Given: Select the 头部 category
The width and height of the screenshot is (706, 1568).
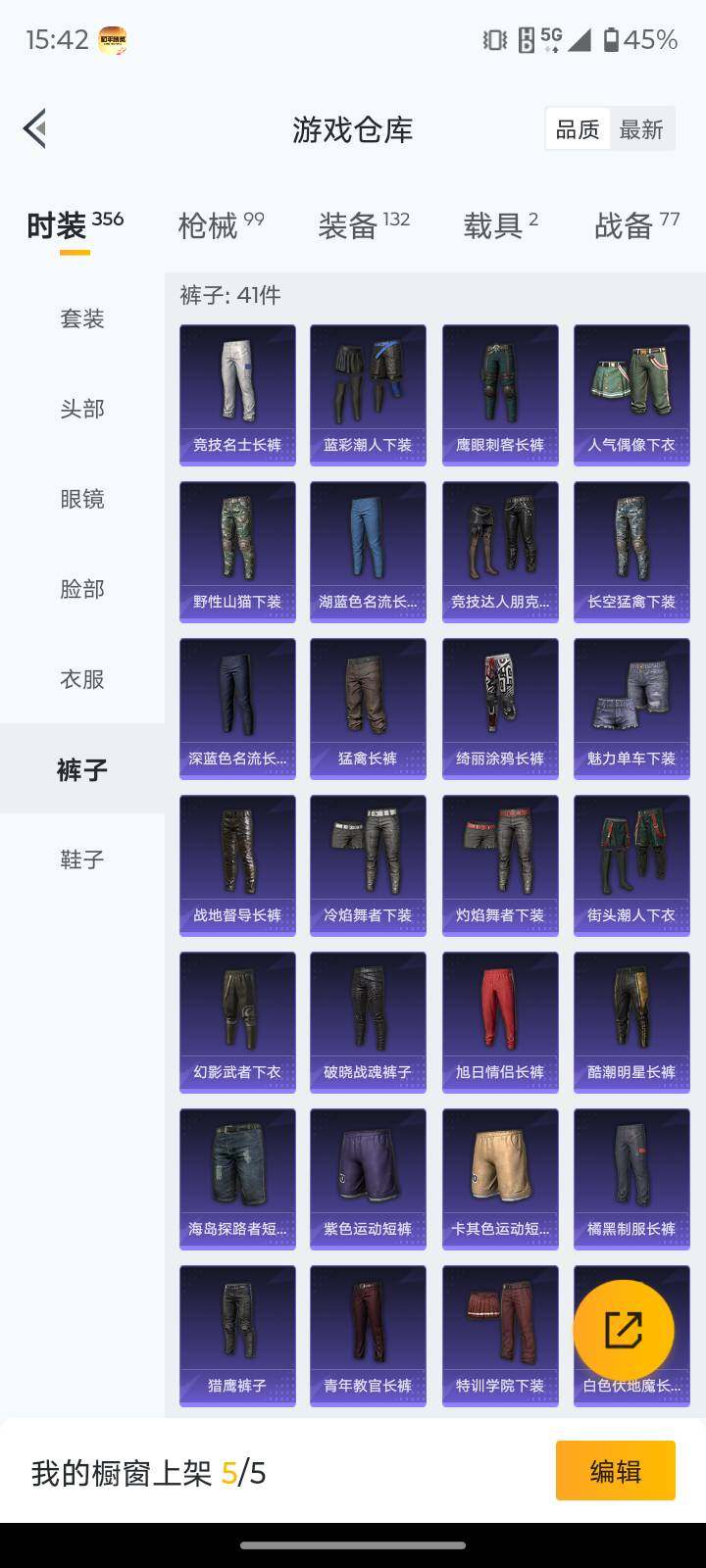Looking at the screenshot, I should click(82, 409).
